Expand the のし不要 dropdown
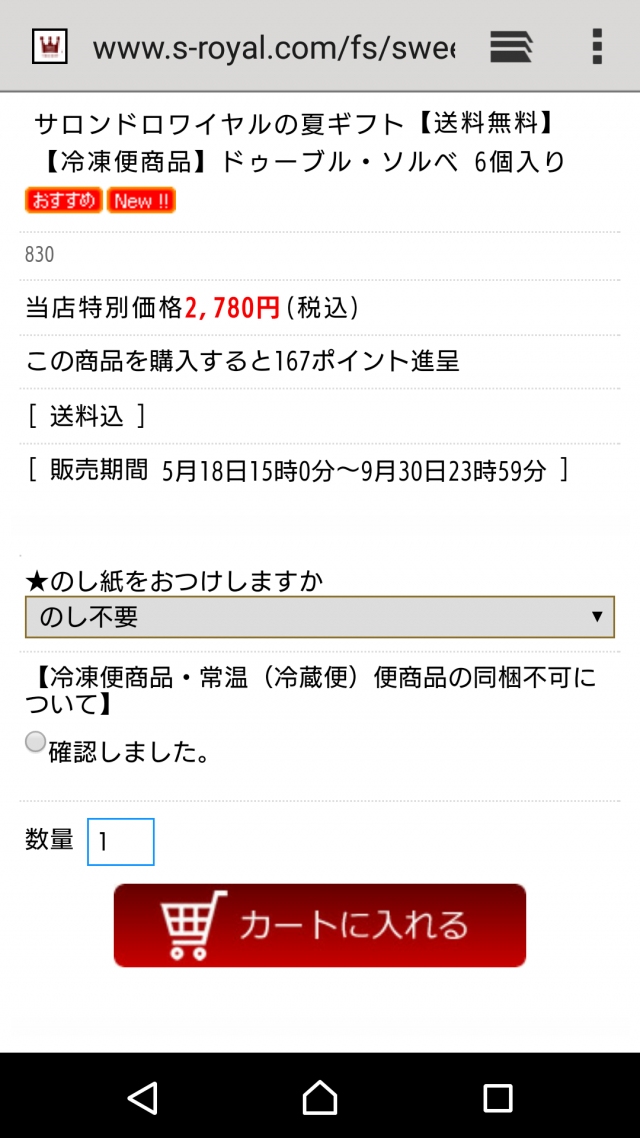 [x=320, y=617]
